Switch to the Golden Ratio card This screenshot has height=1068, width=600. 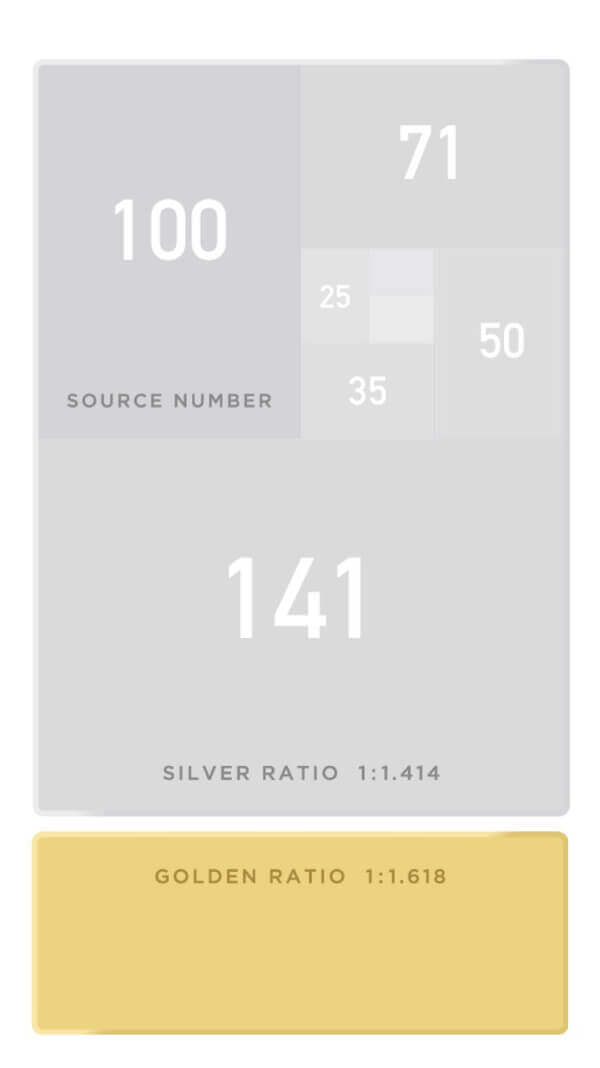(300, 932)
